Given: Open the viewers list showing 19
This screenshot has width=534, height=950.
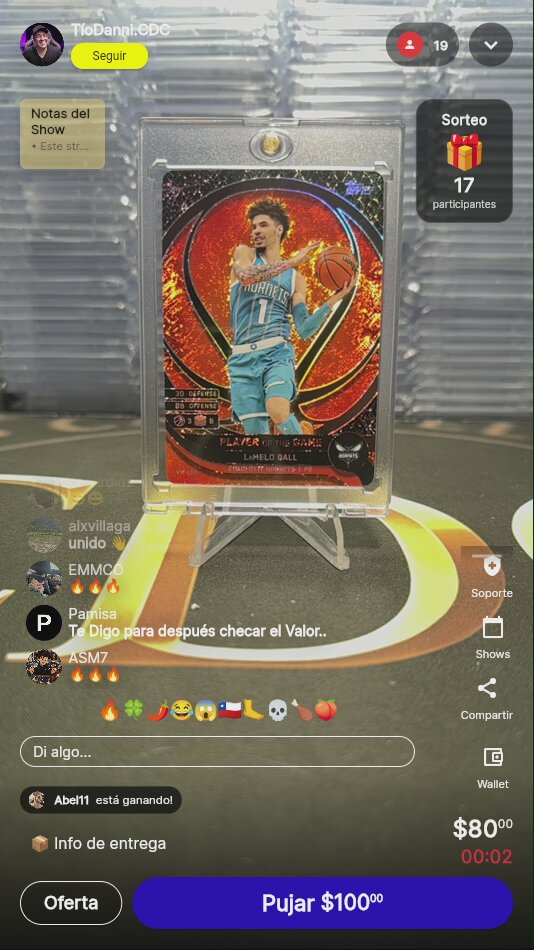Looking at the screenshot, I should pyautogui.click(x=422, y=45).
